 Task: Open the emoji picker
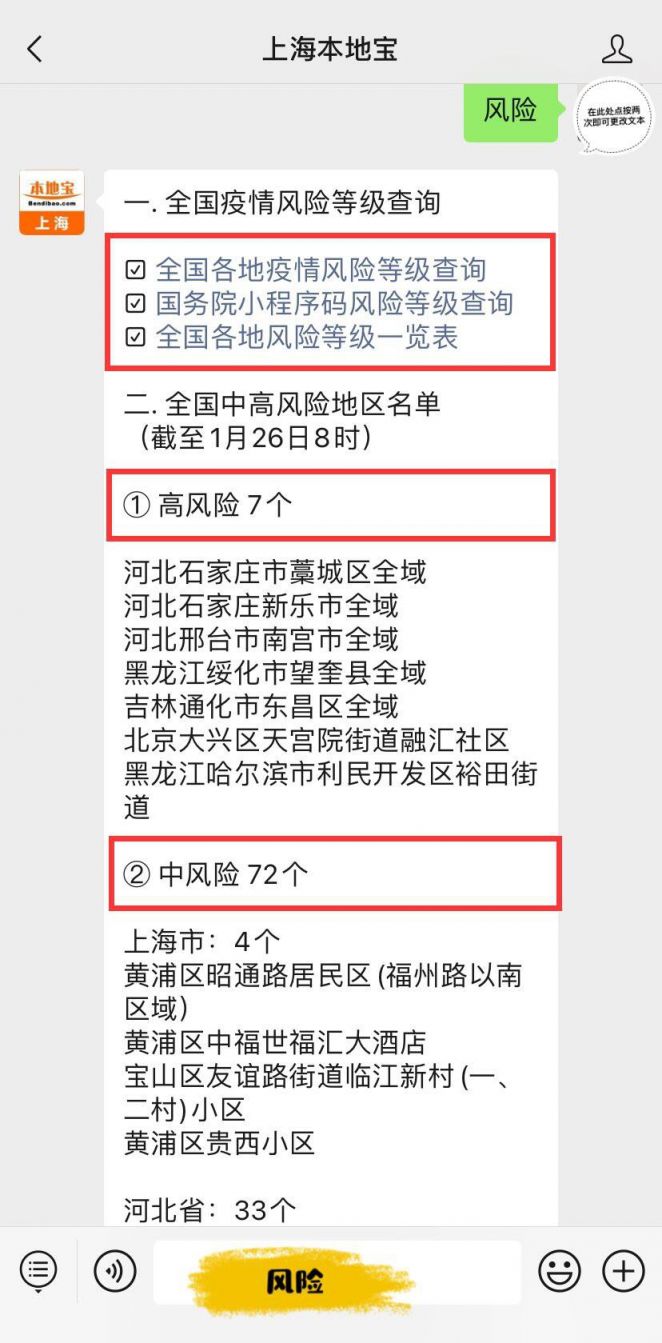pyautogui.click(x=559, y=1272)
